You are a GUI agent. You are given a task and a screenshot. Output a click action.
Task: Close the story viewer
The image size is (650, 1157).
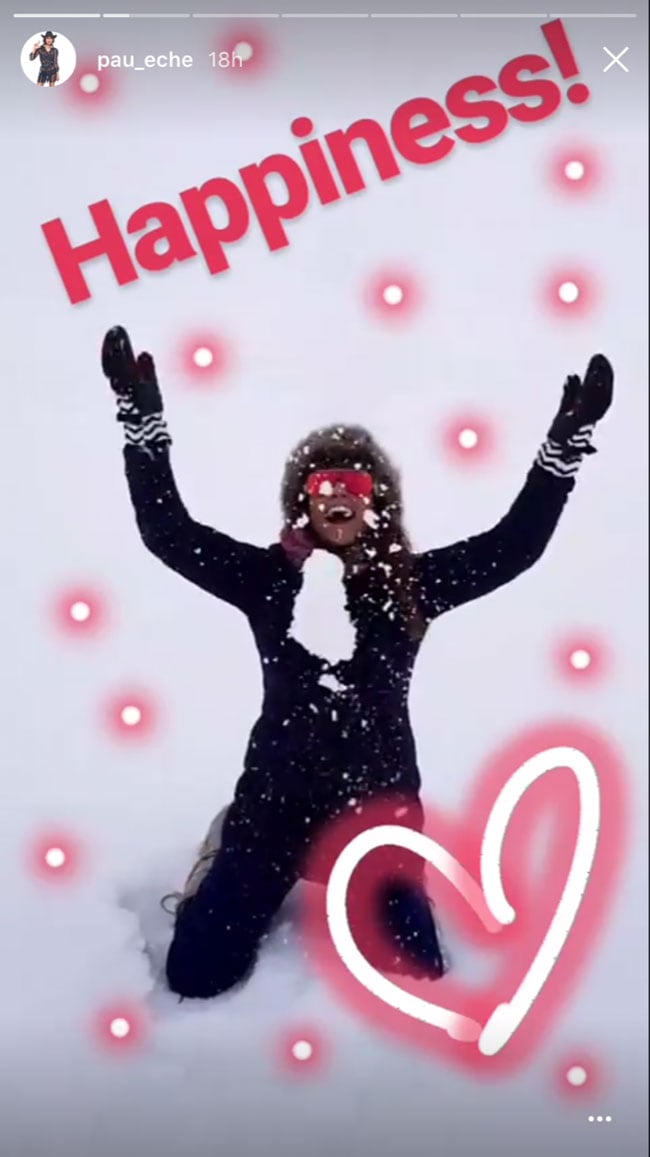(x=615, y=60)
